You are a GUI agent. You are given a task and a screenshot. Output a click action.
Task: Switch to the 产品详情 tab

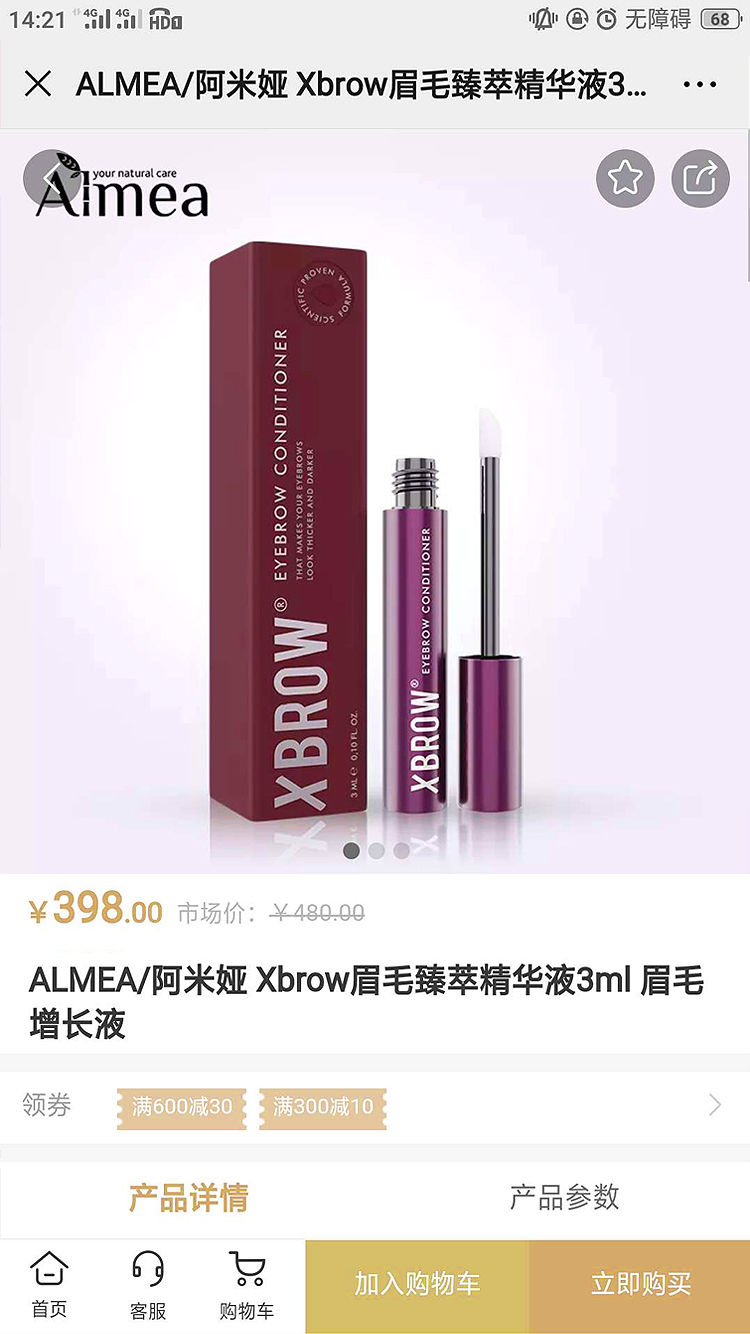[x=188, y=1197]
